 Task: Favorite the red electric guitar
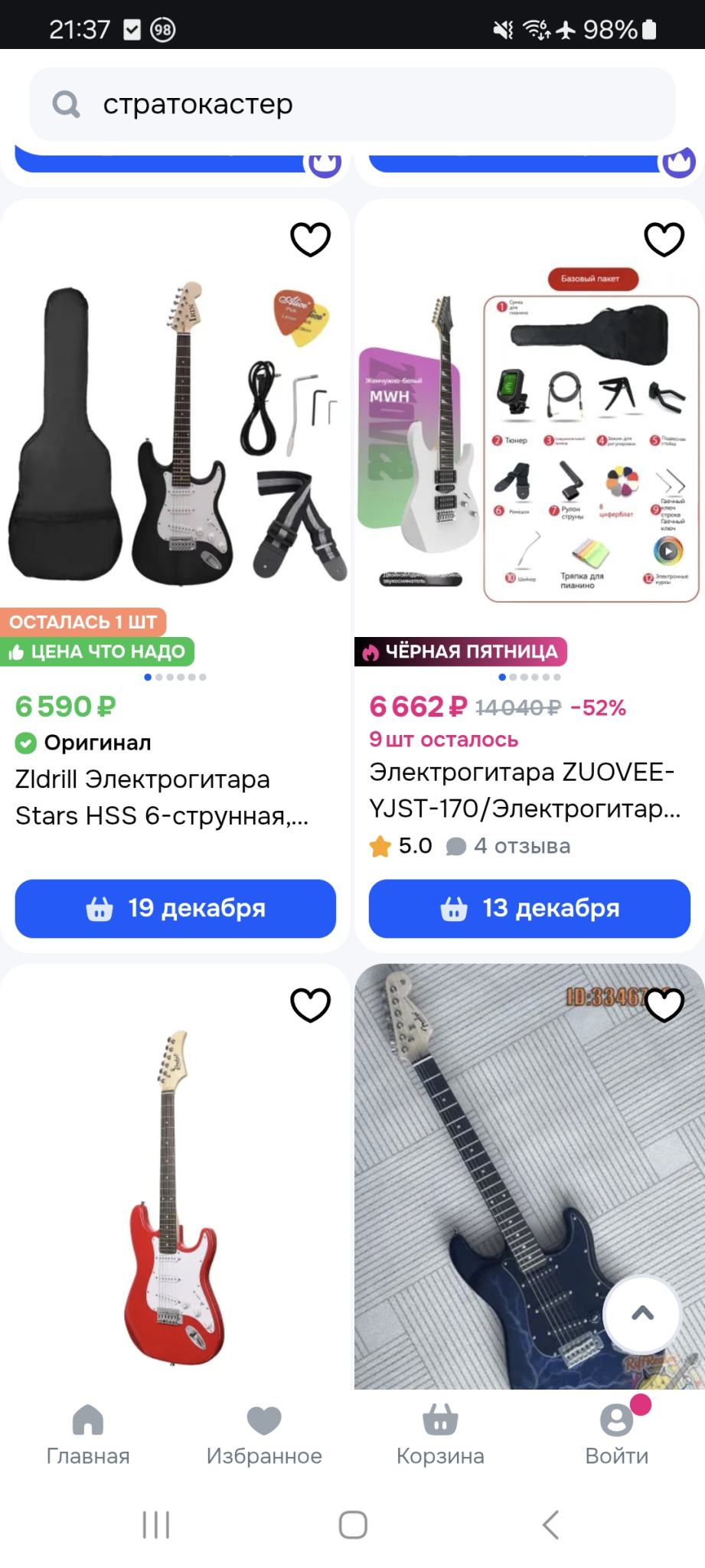[310, 1004]
